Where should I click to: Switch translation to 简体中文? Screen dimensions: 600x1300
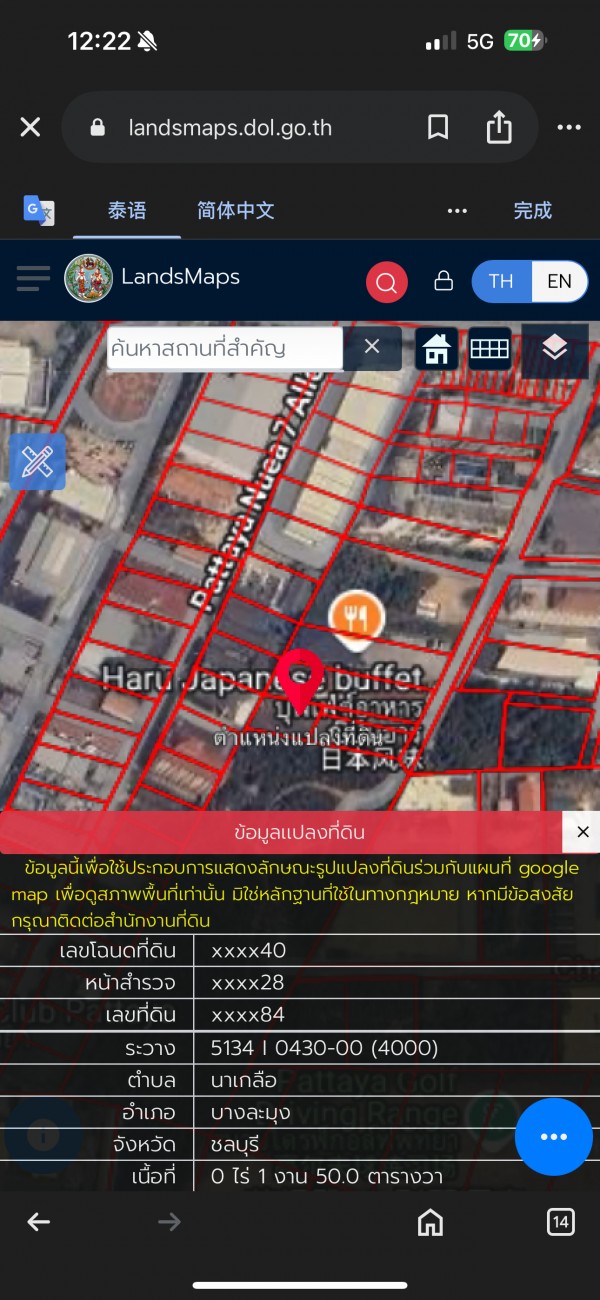[x=235, y=210]
